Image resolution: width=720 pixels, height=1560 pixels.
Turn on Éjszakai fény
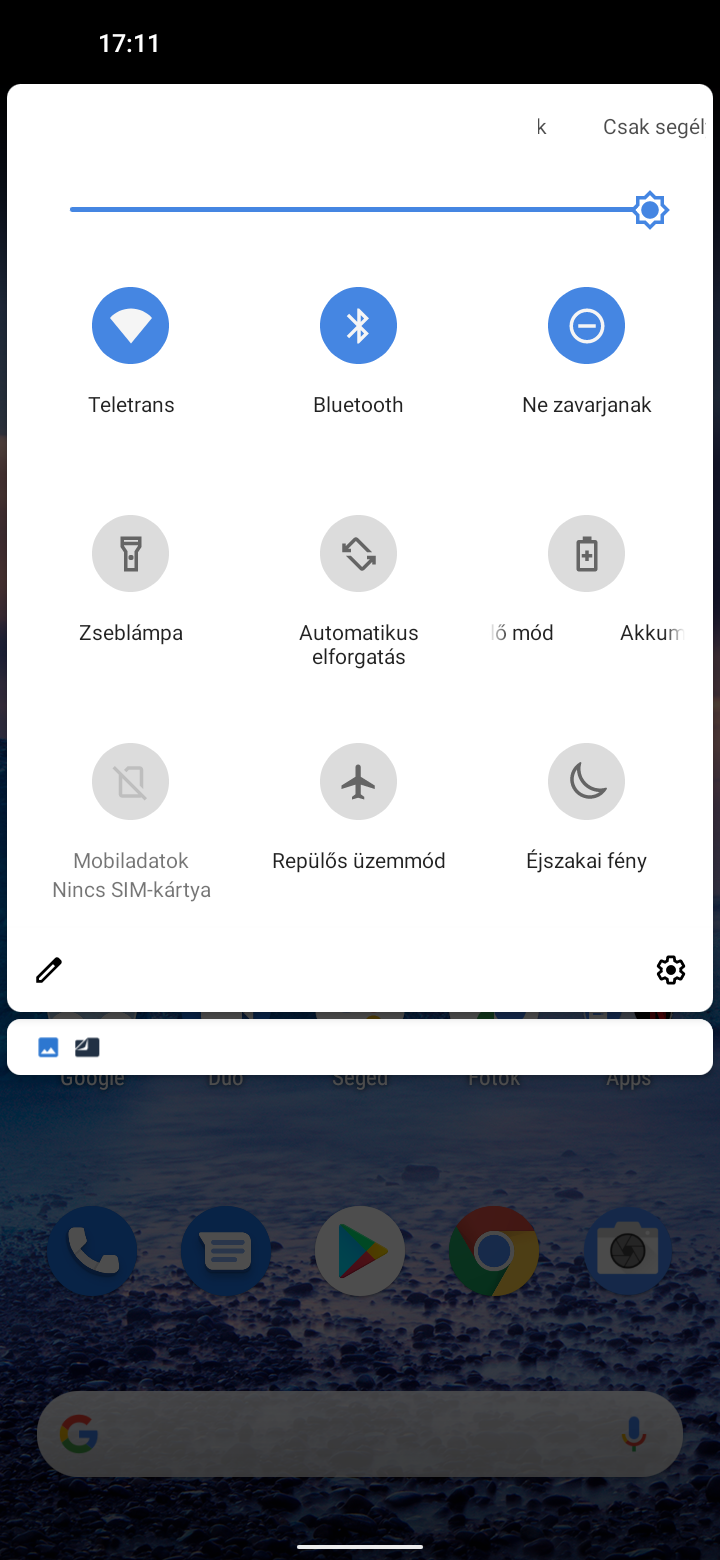(x=586, y=781)
